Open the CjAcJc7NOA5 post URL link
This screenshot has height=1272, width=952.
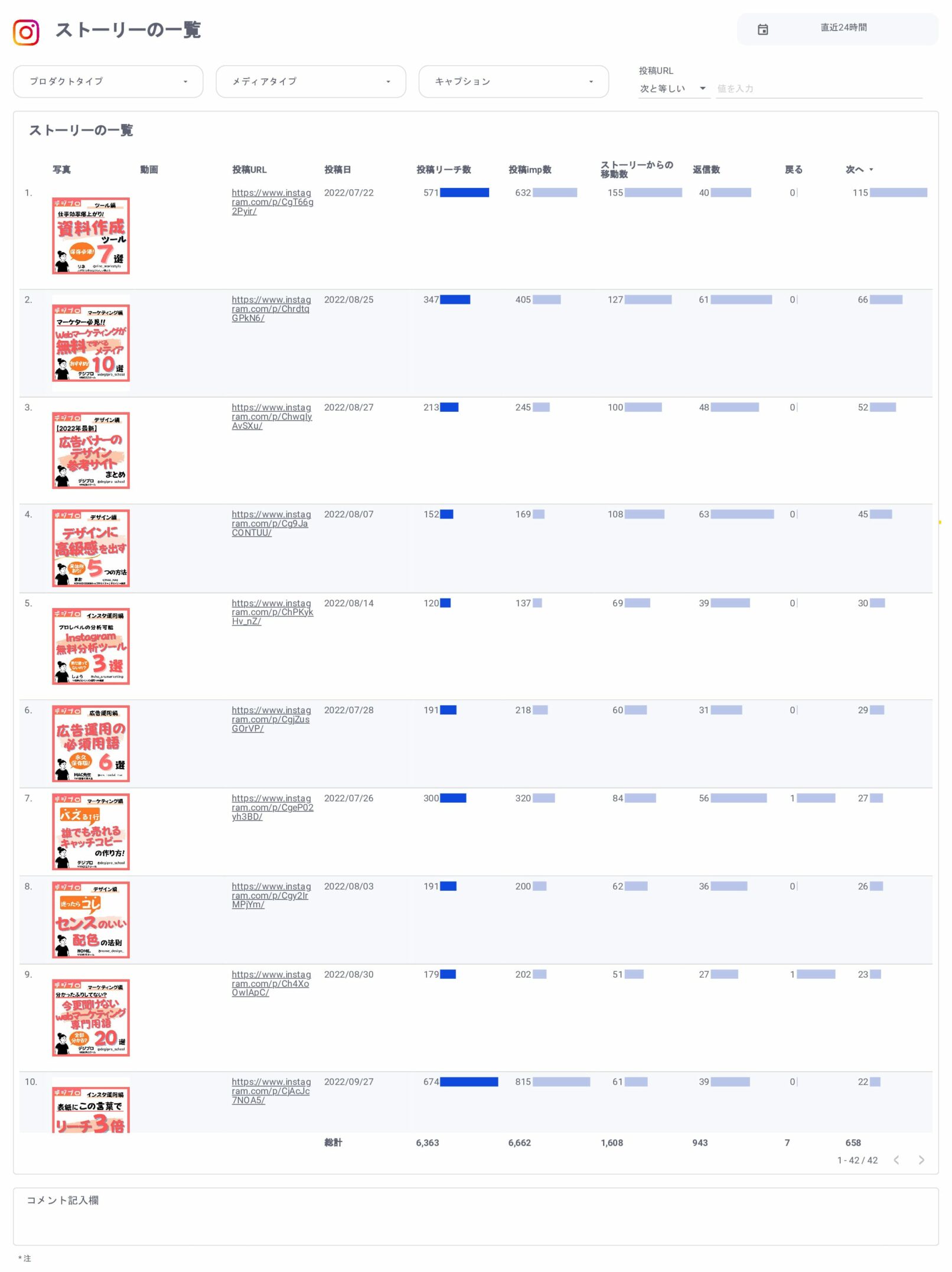click(x=270, y=1091)
